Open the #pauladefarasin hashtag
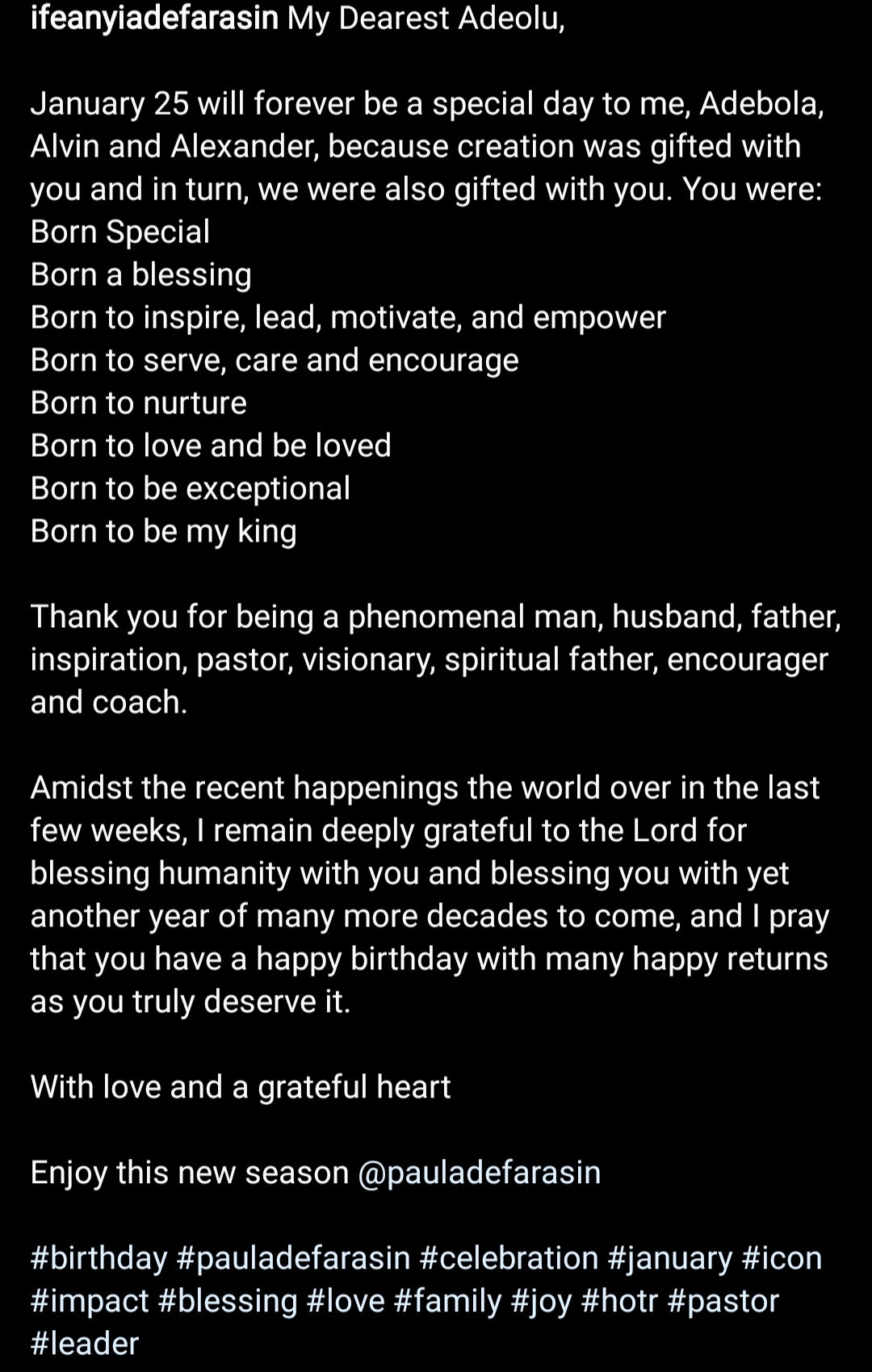 pos(293,1258)
